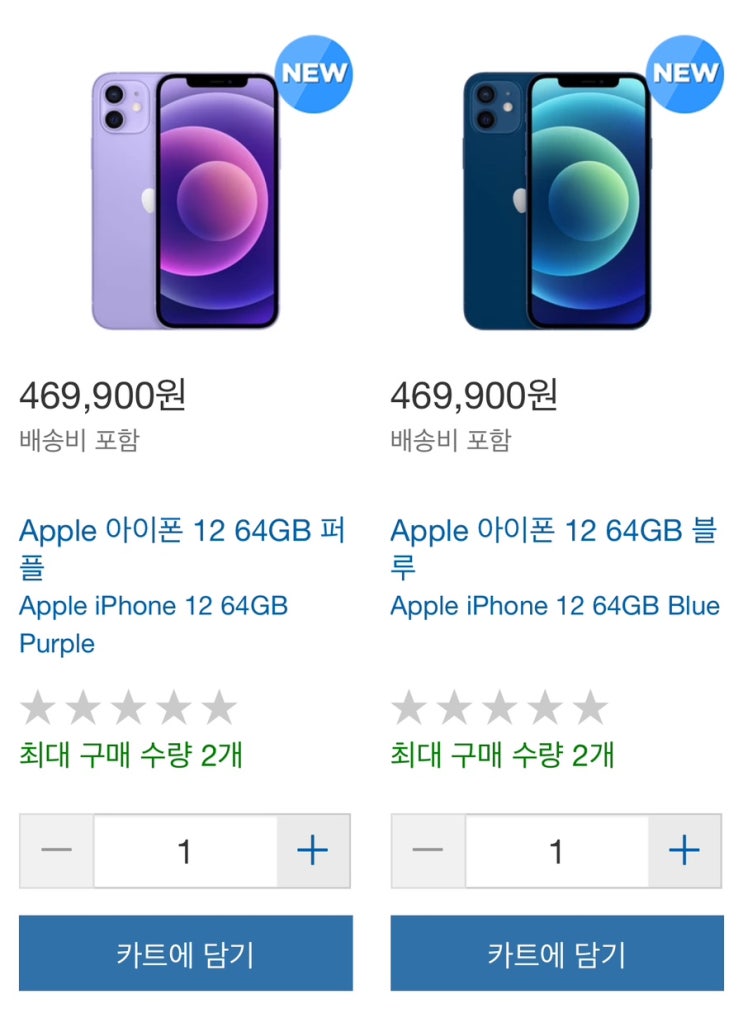Increase quantity of blue iPhone 12
743x1013 pixels.
(x=685, y=851)
